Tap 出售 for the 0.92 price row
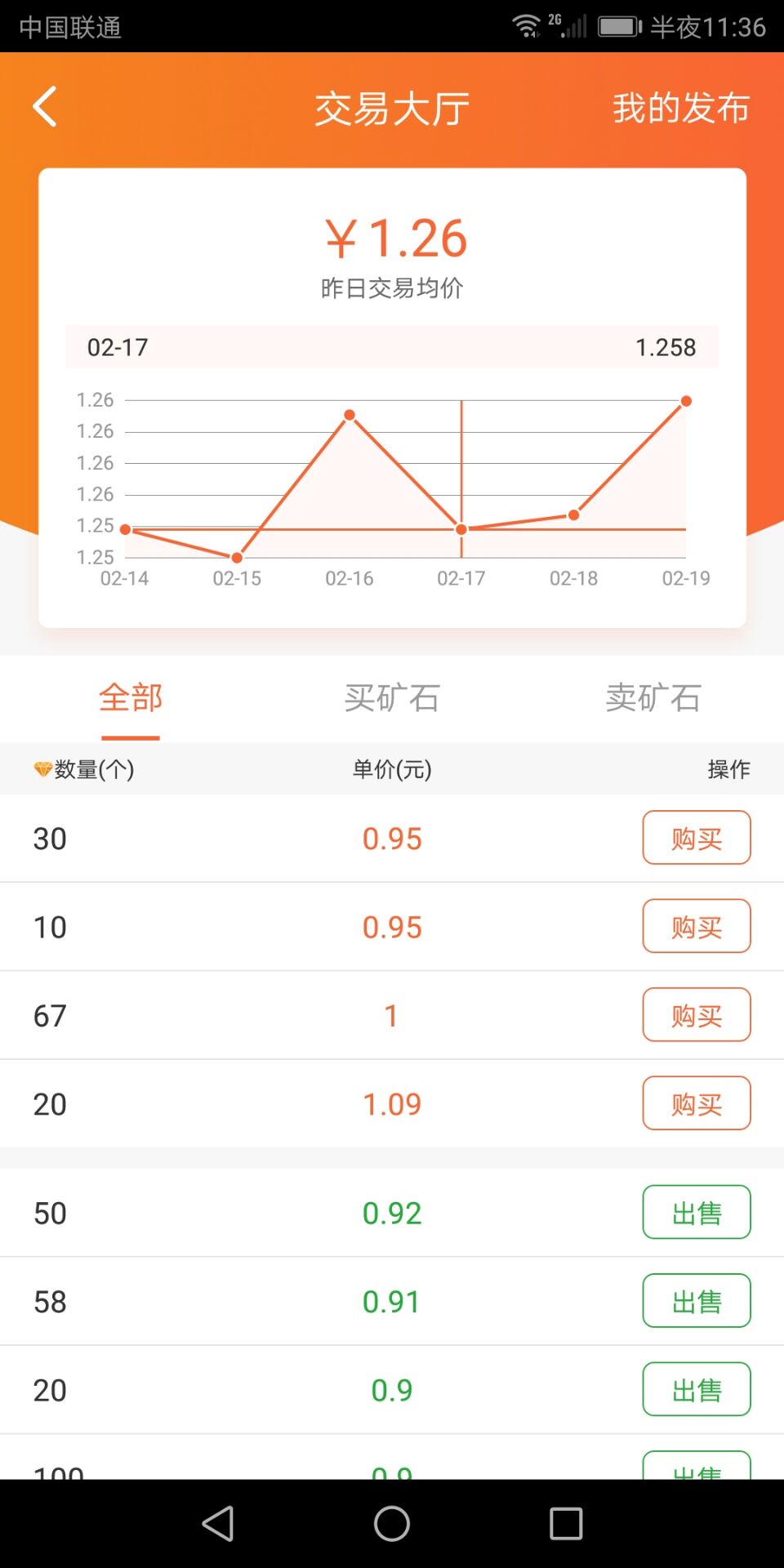 (697, 1212)
